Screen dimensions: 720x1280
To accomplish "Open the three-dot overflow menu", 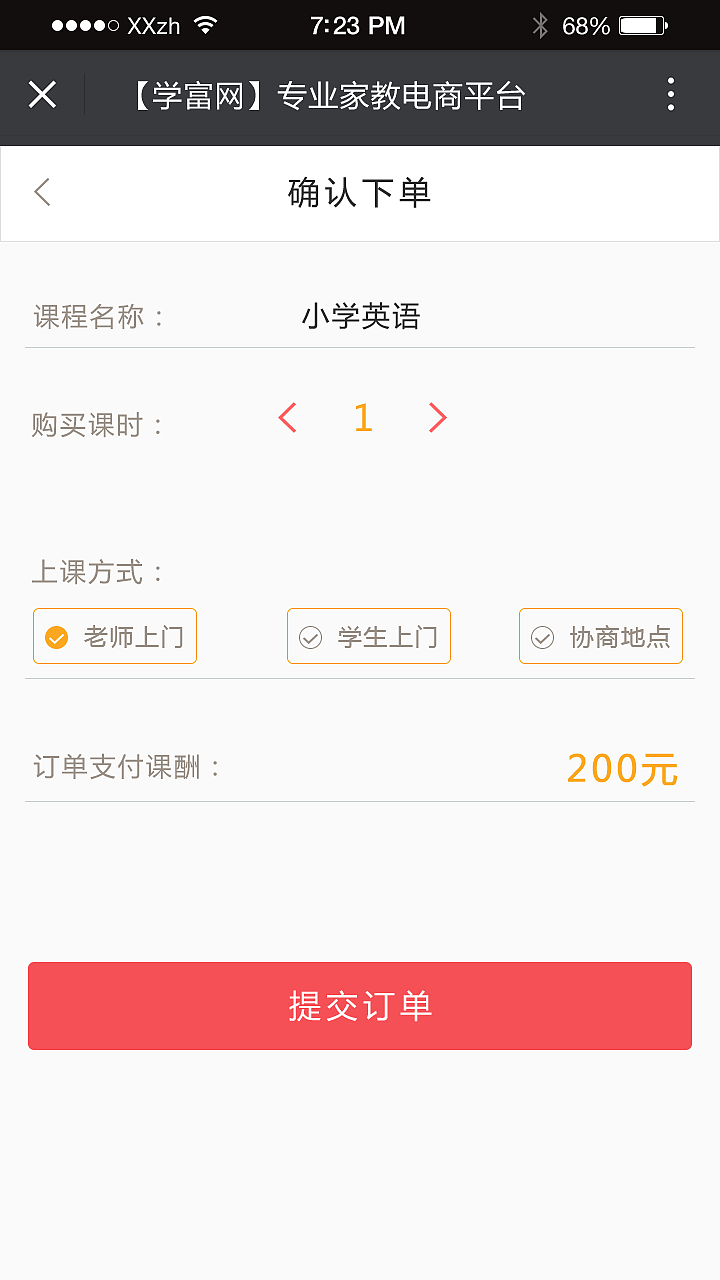I will pyautogui.click(x=670, y=95).
